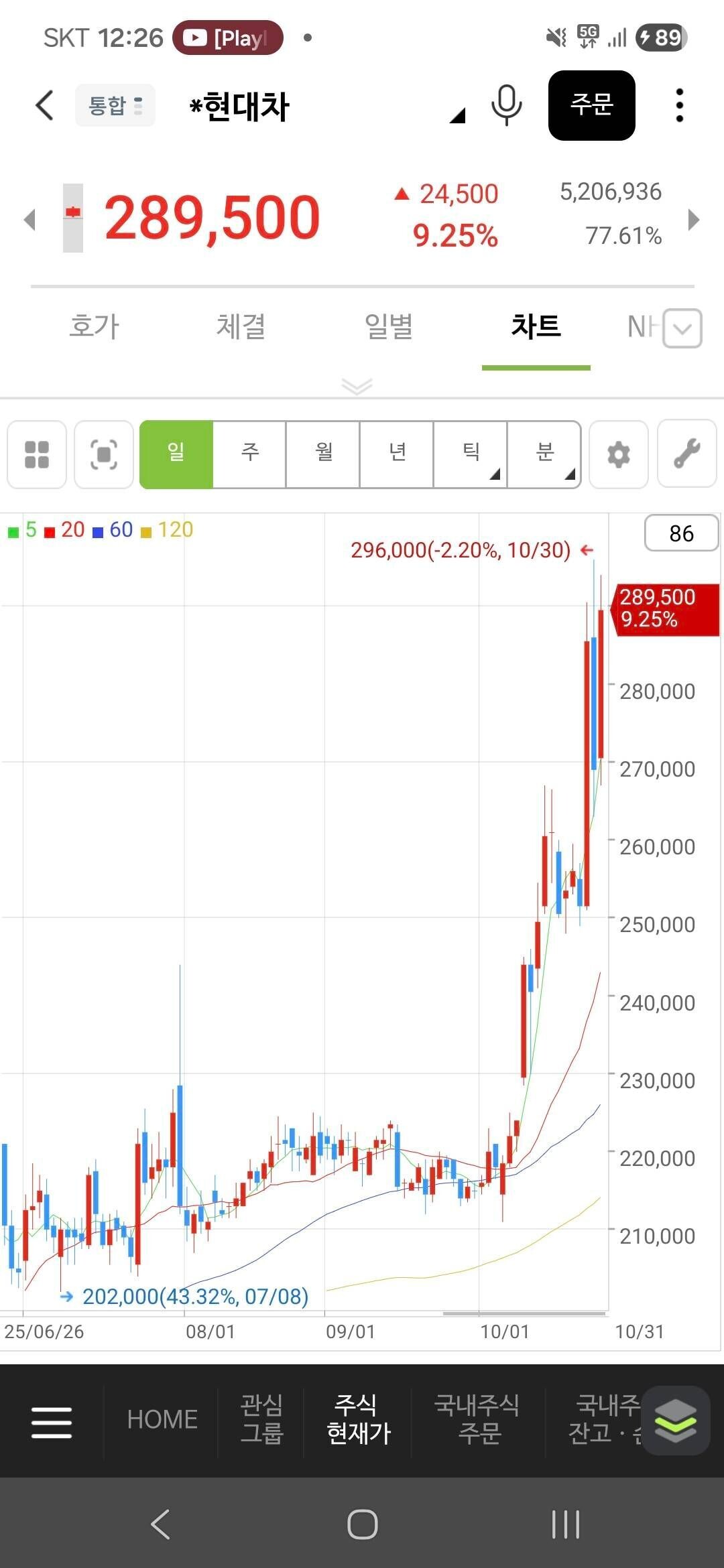Open 관심 그룹 in bottom bar
The width and height of the screenshot is (724, 1568).
[261, 1419]
